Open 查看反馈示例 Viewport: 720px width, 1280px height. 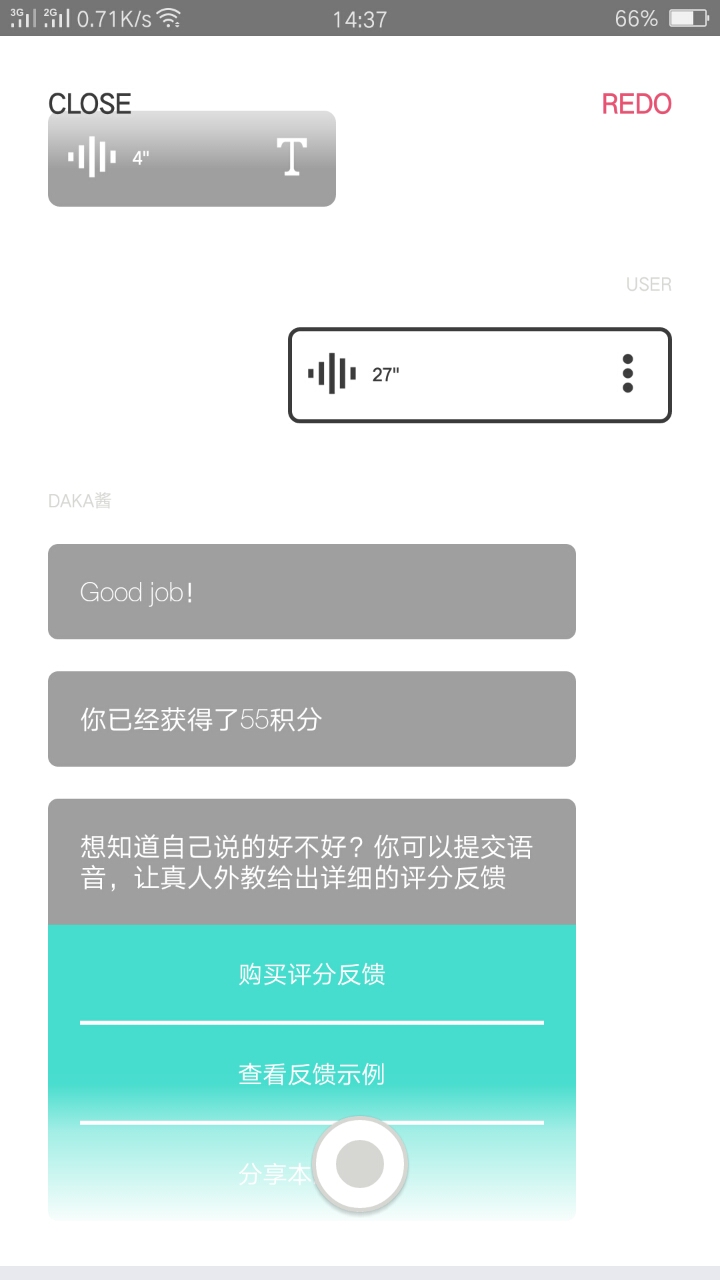(x=311, y=1074)
